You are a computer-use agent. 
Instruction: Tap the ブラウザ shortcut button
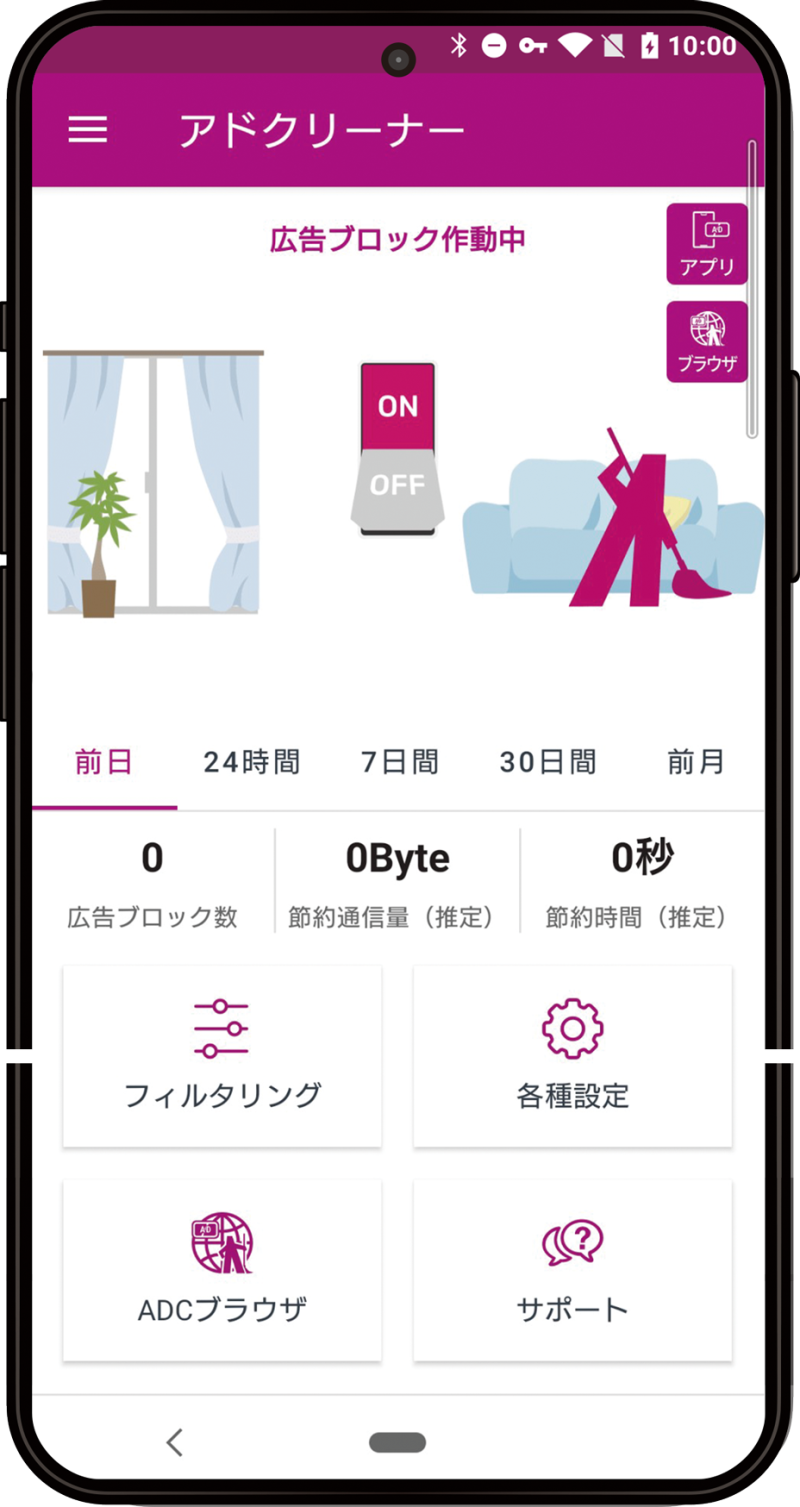707,342
